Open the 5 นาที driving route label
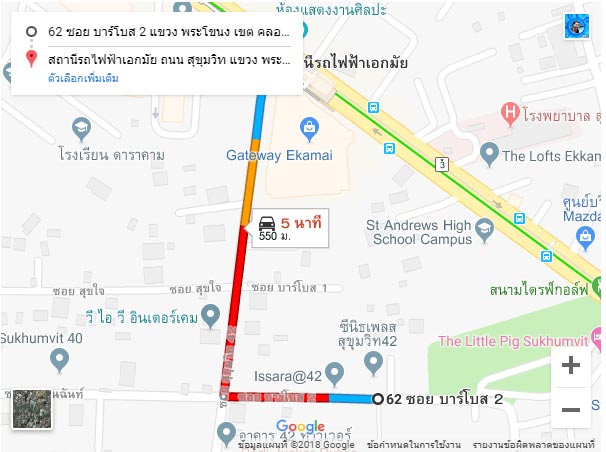The width and height of the screenshot is (606, 452). (289, 228)
